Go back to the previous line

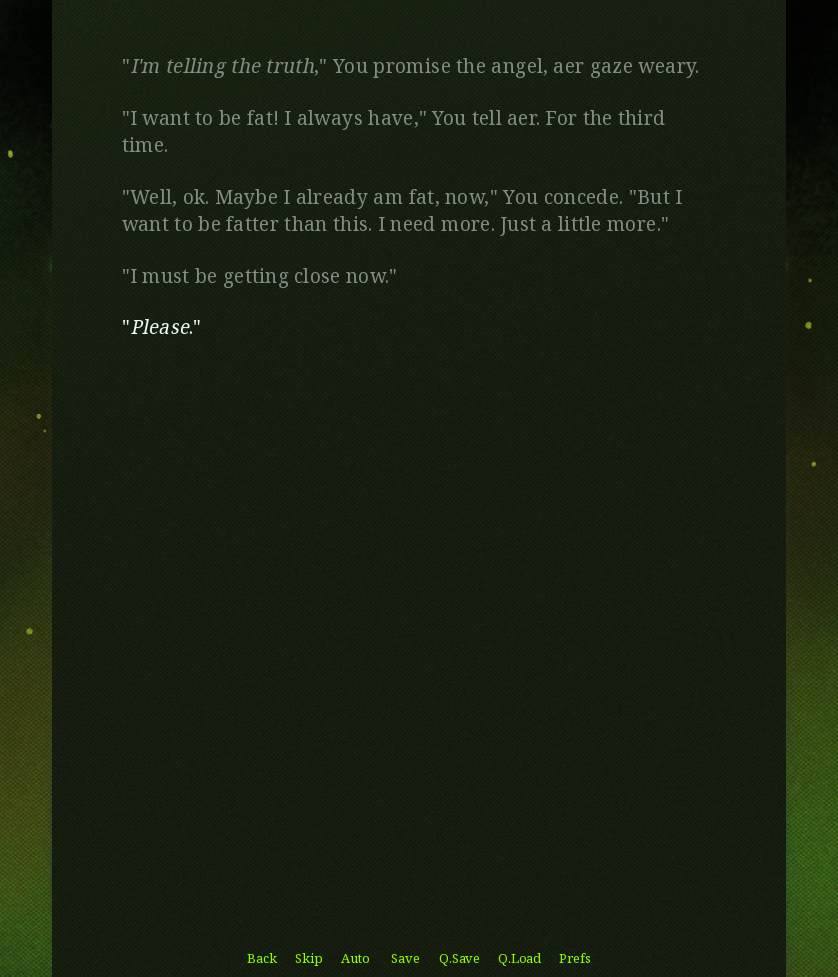pos(262,959)
